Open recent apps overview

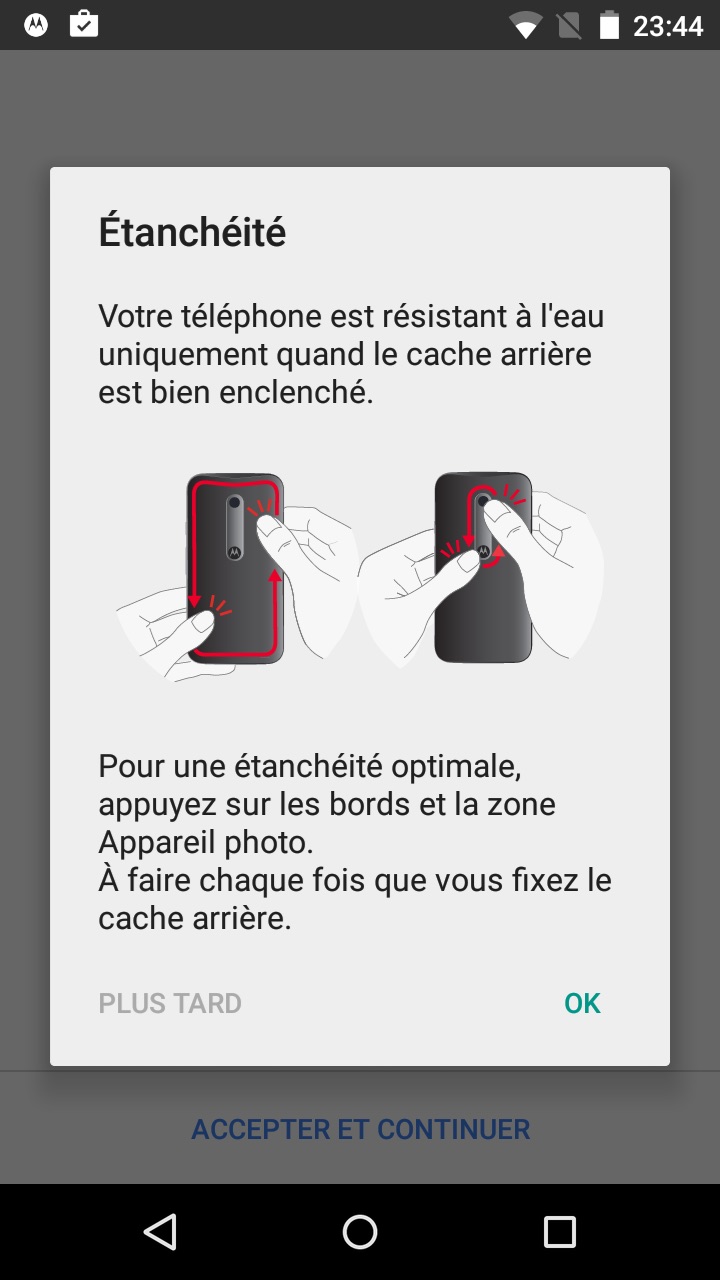(560, 1232)
